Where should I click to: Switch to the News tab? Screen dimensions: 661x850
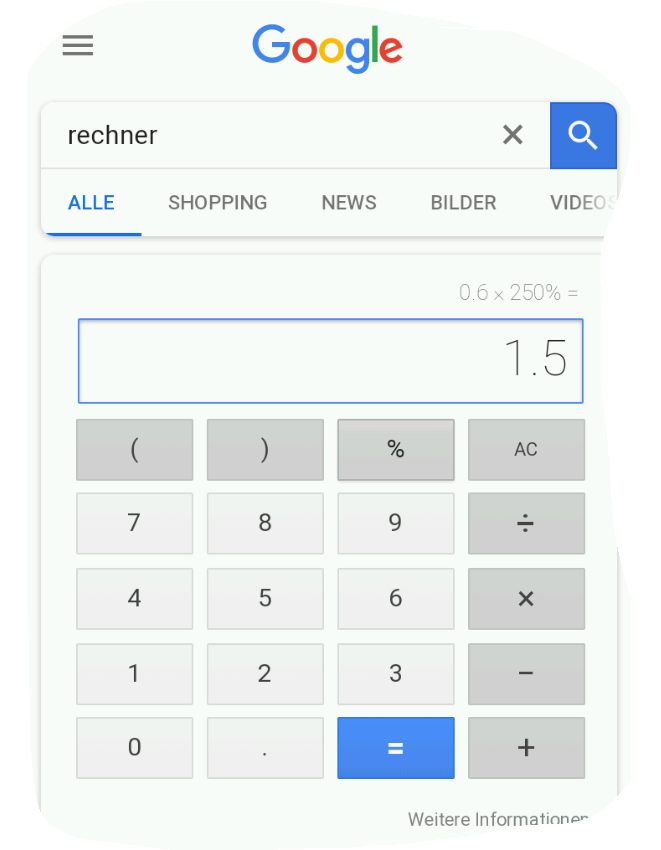pos(348,203)
